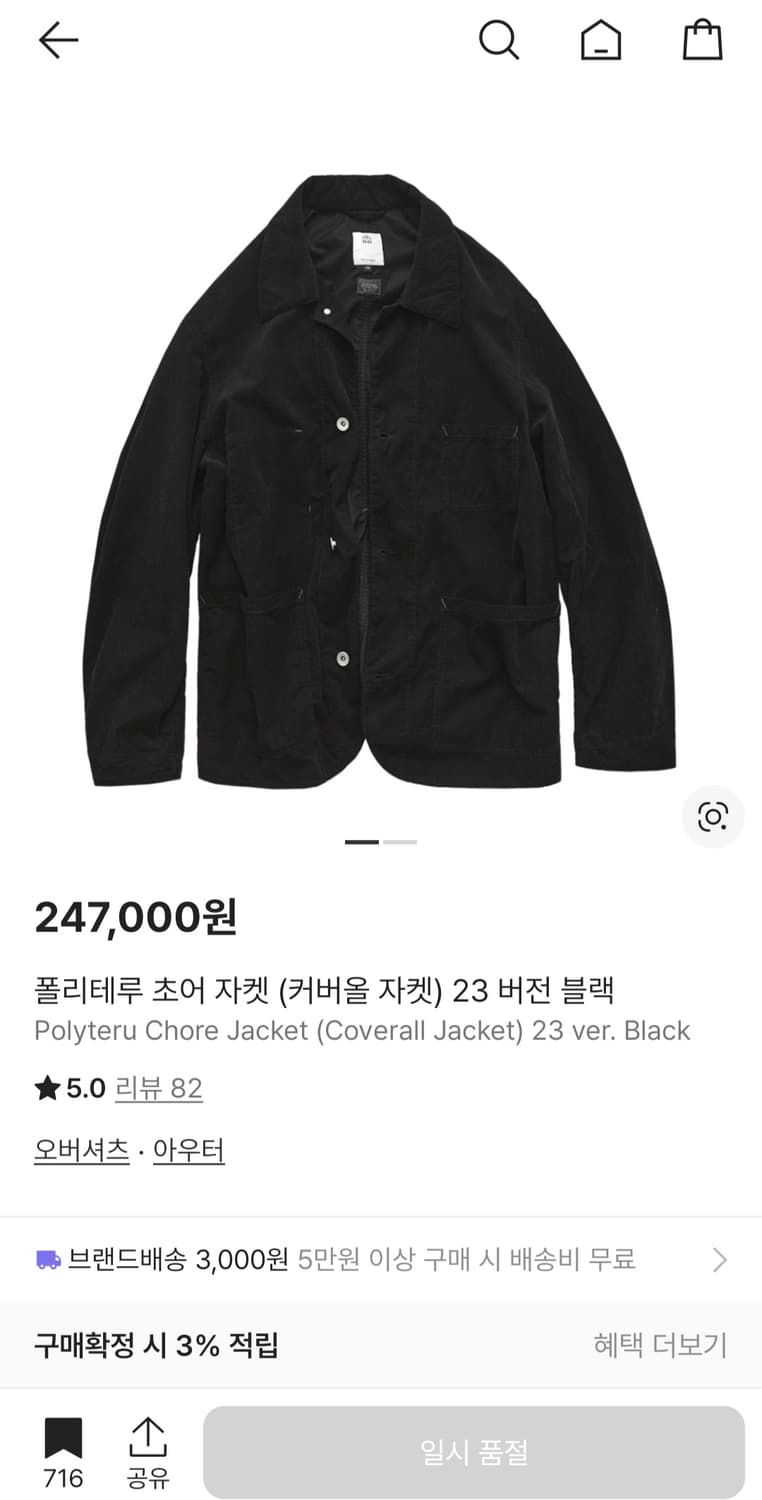Tap the 일시 품절 sold-out button
Screen dimensions: 762x1500
[475, 1452]
